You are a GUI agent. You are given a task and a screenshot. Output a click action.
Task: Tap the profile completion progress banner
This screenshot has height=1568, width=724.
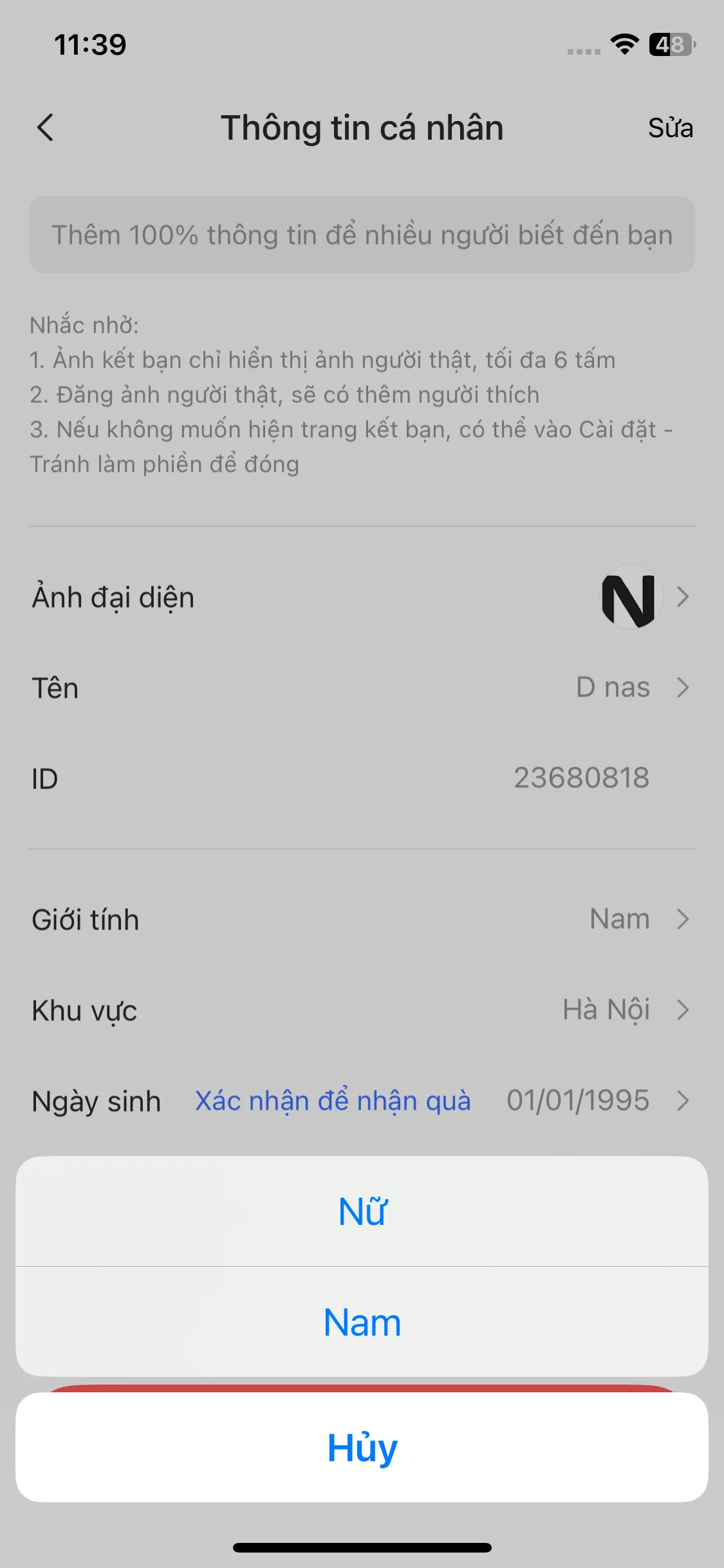[x=362, y=236]
